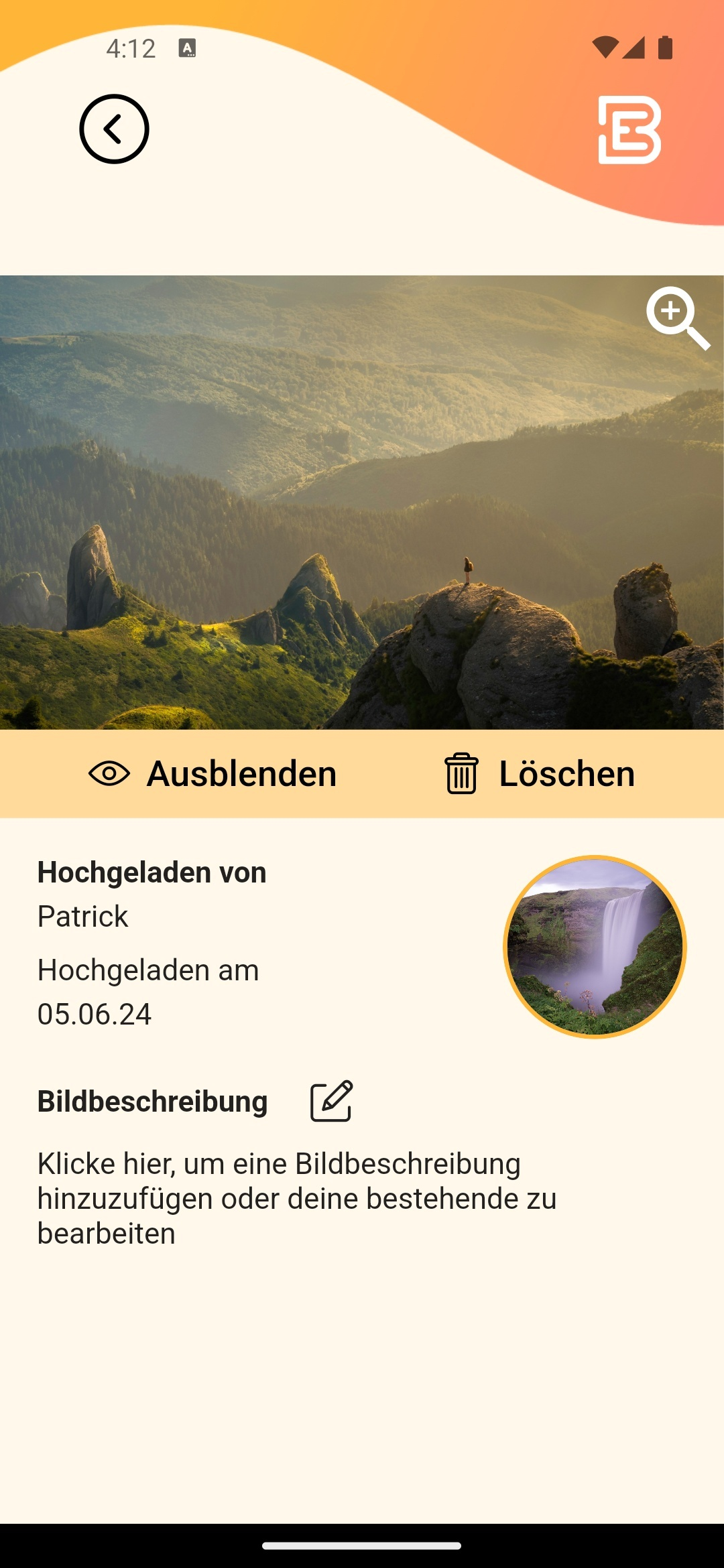Zoom into the photo with the magnifier
This screenshot has width=724, height=1568.
click(677, 318)
